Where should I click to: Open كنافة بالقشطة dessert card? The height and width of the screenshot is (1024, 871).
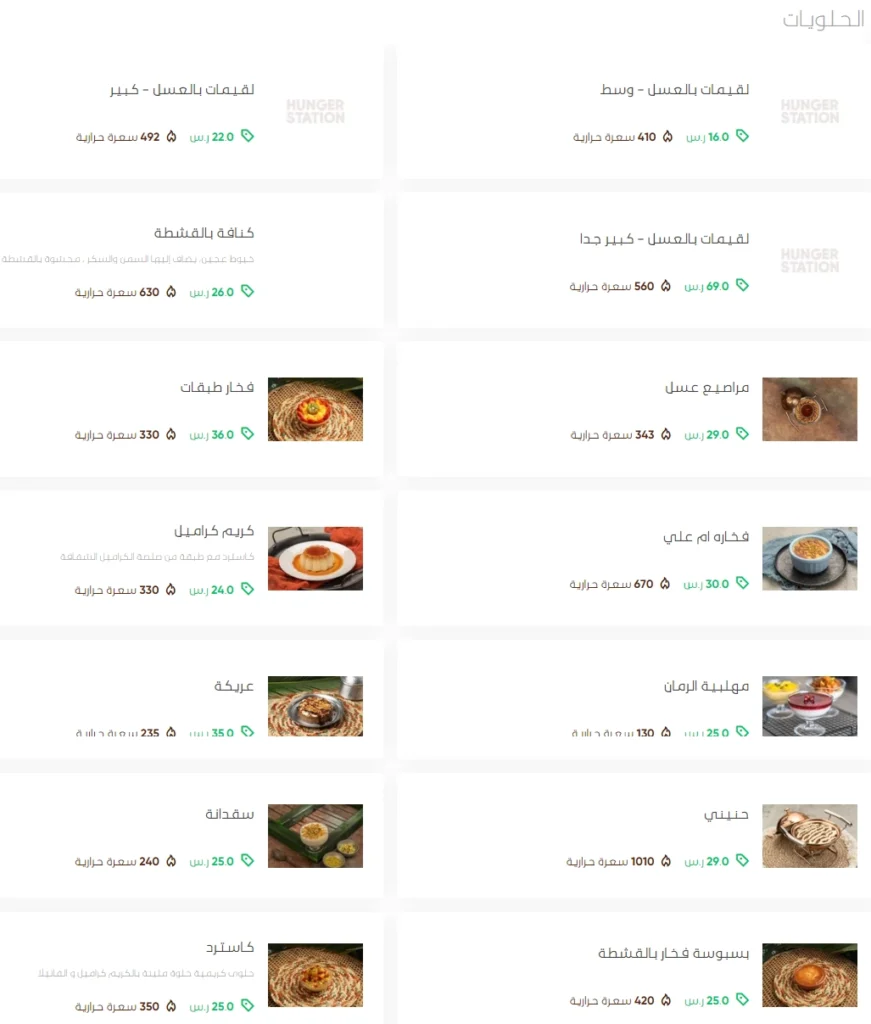click(190, 260)
